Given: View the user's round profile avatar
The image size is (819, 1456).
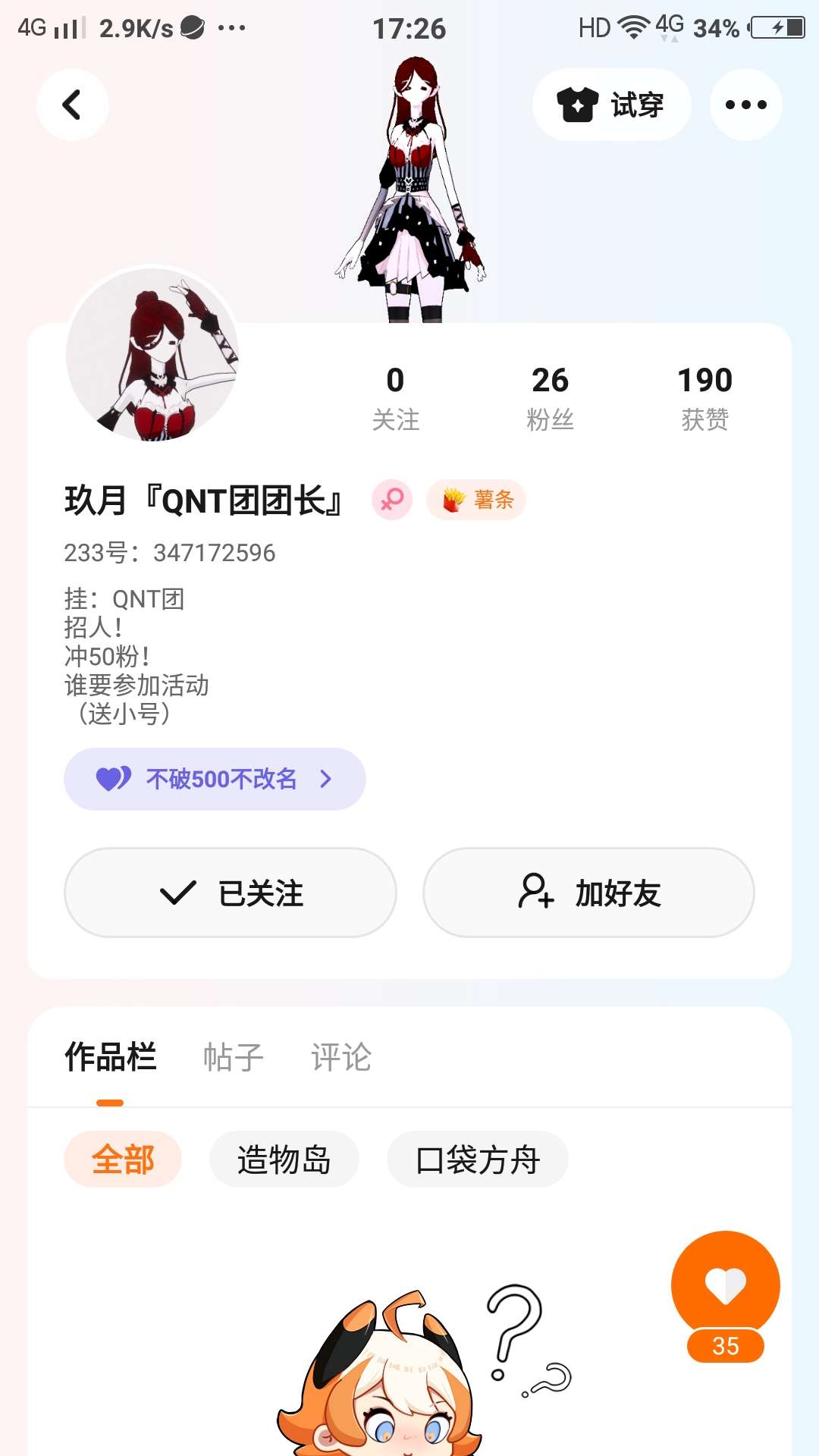Looking at the screenshot, I should point(152,354).
